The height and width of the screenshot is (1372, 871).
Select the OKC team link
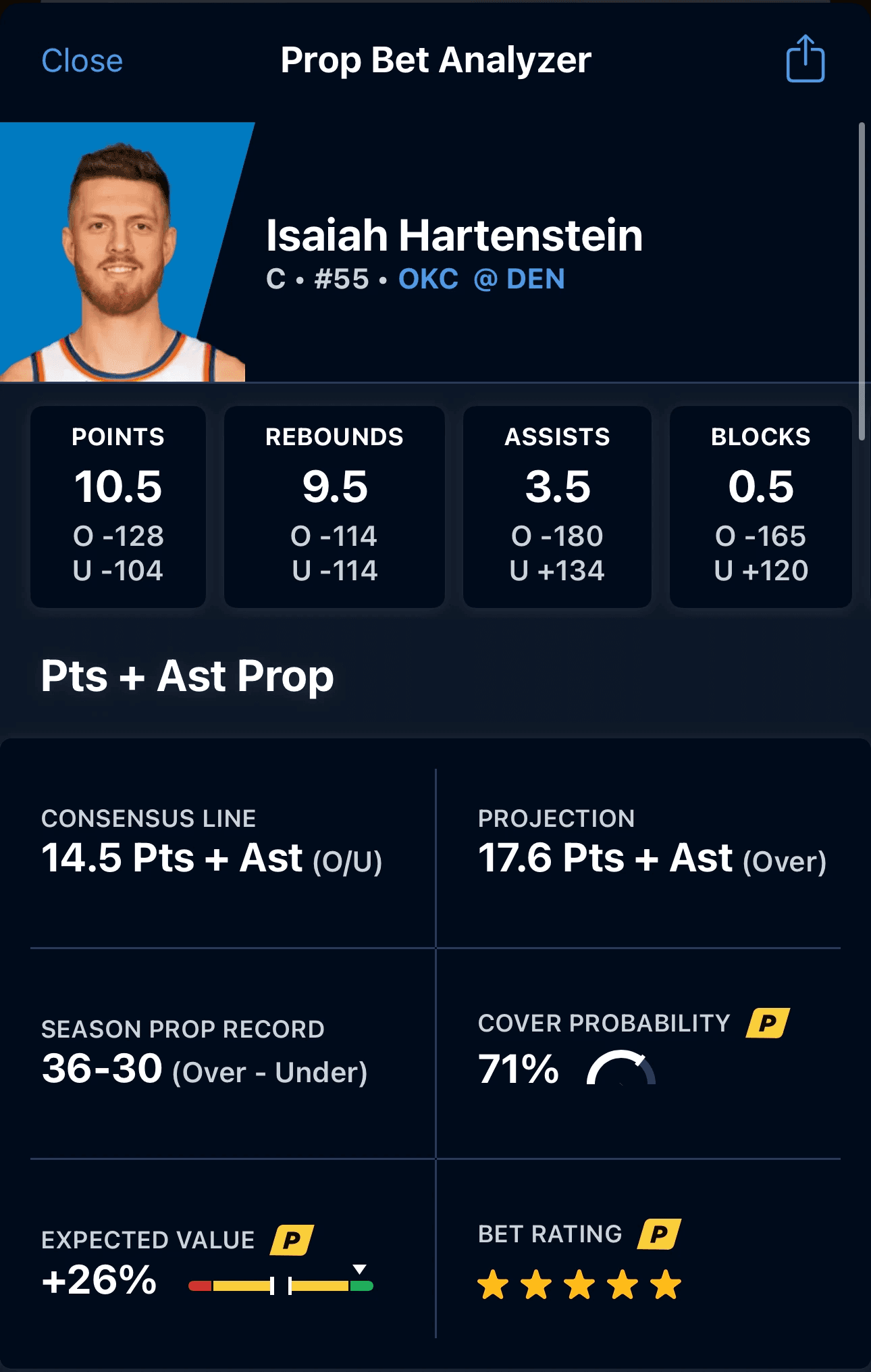428,278
